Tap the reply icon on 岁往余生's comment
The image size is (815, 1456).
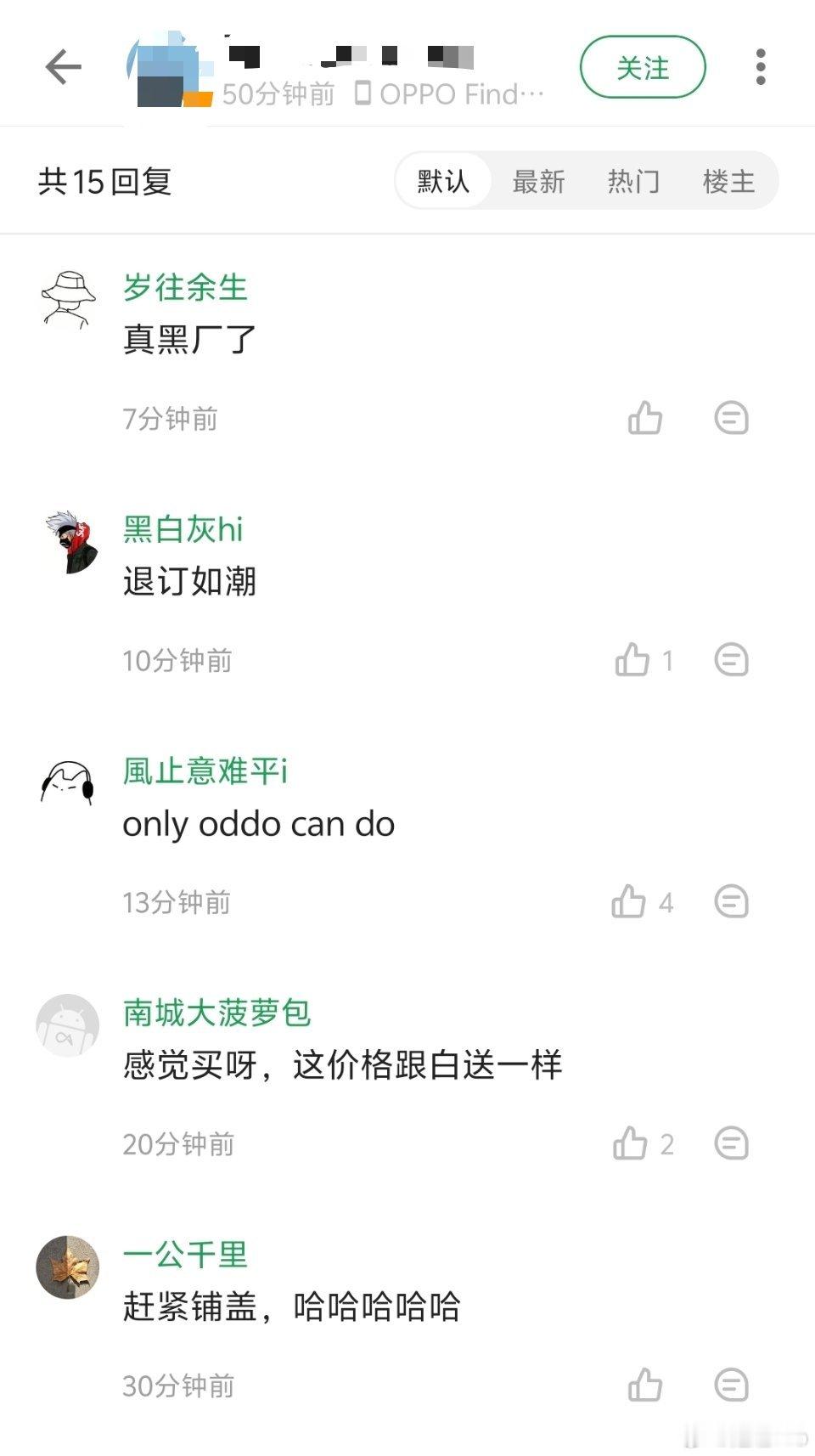click(731, 418)
